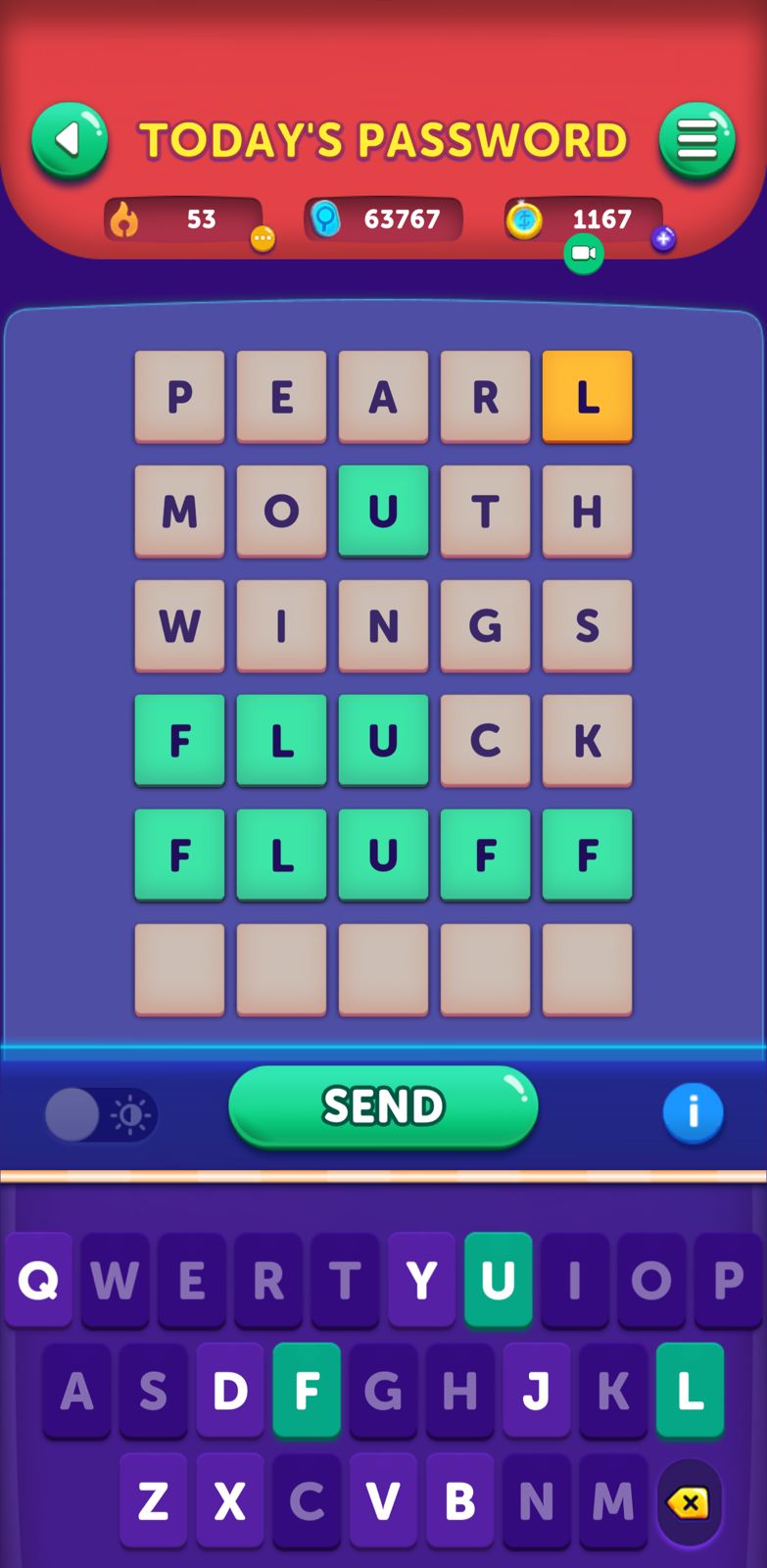This screenshot has width=767, height=1568.
Task: Tap the green F key
Action: click(x=307, y=1390)
